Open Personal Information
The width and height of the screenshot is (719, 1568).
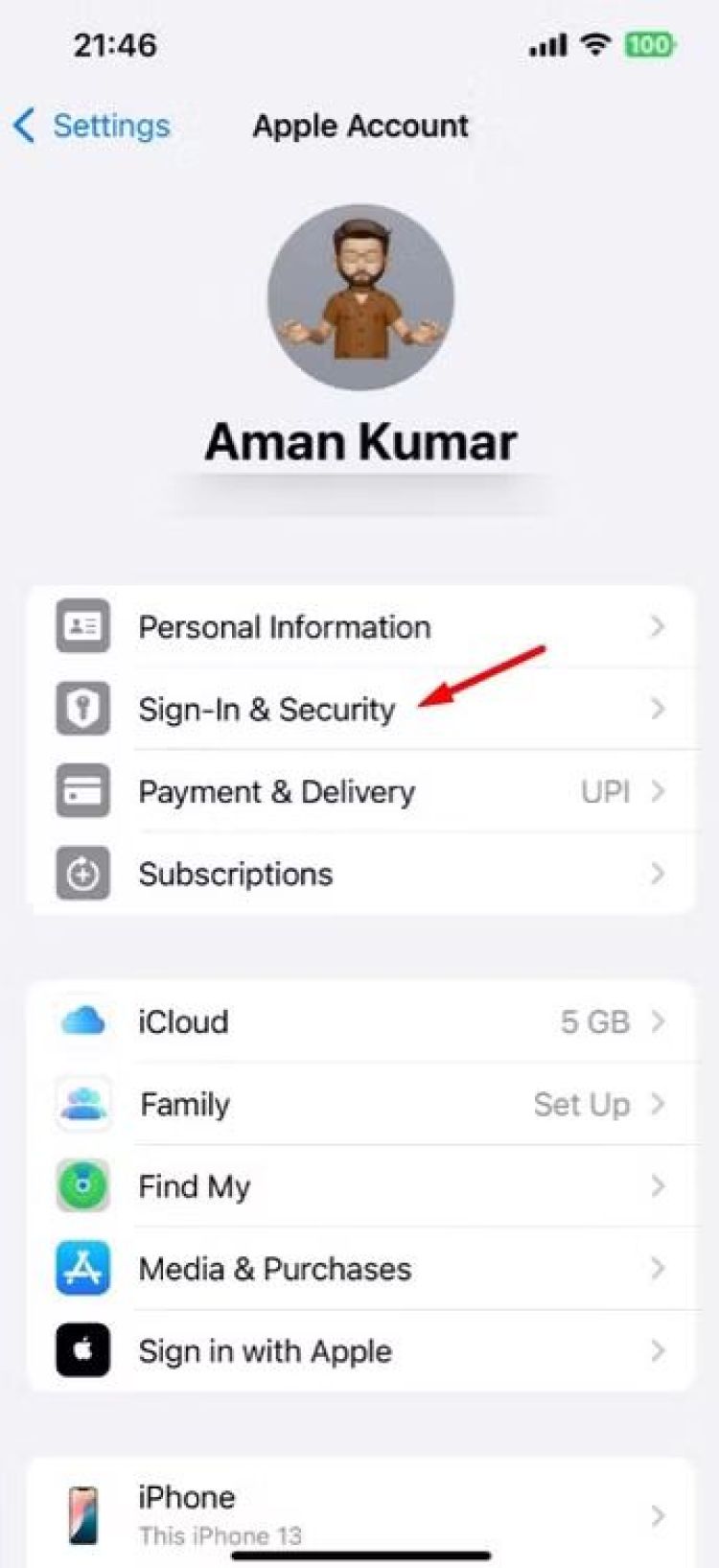click(360, 627)
